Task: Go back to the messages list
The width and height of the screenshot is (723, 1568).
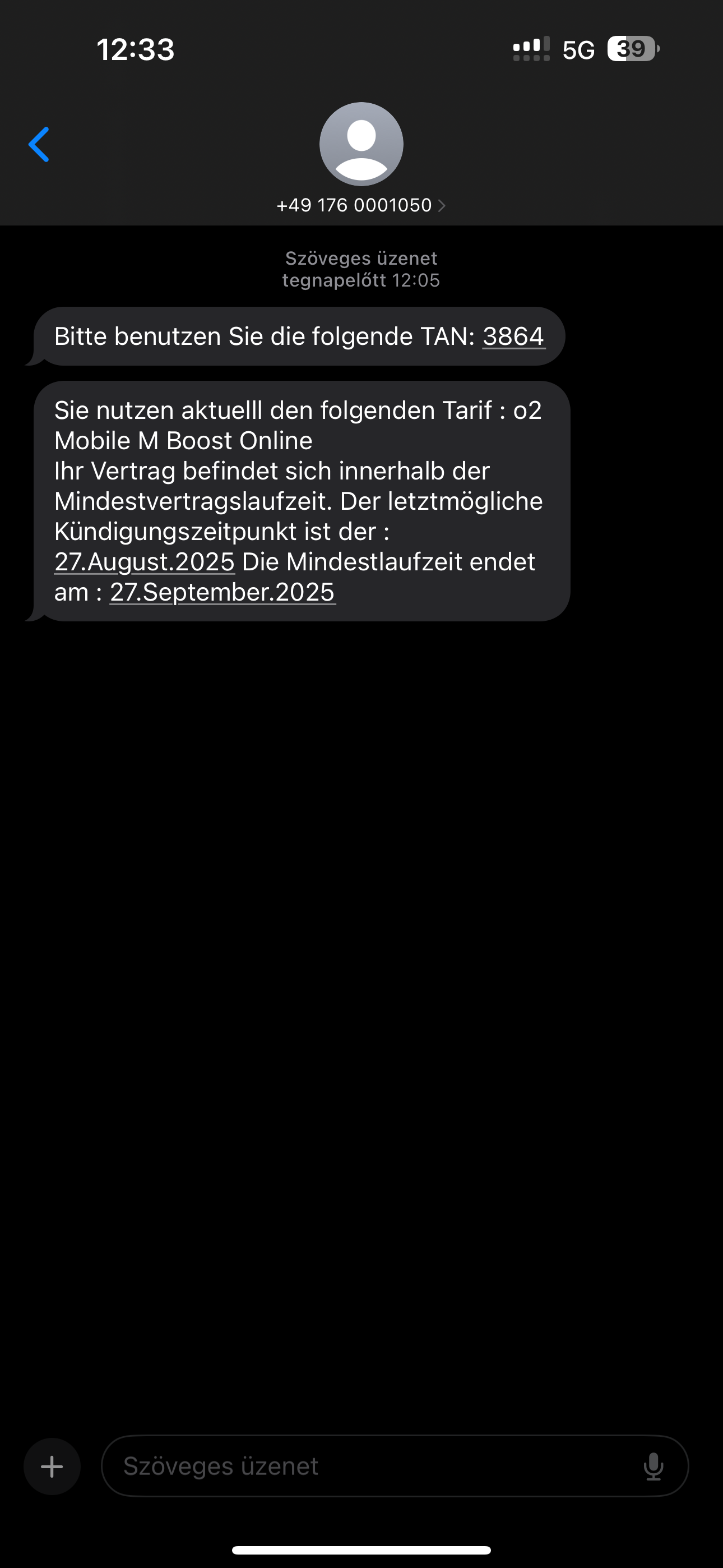Action: click(x=39, y=144)
